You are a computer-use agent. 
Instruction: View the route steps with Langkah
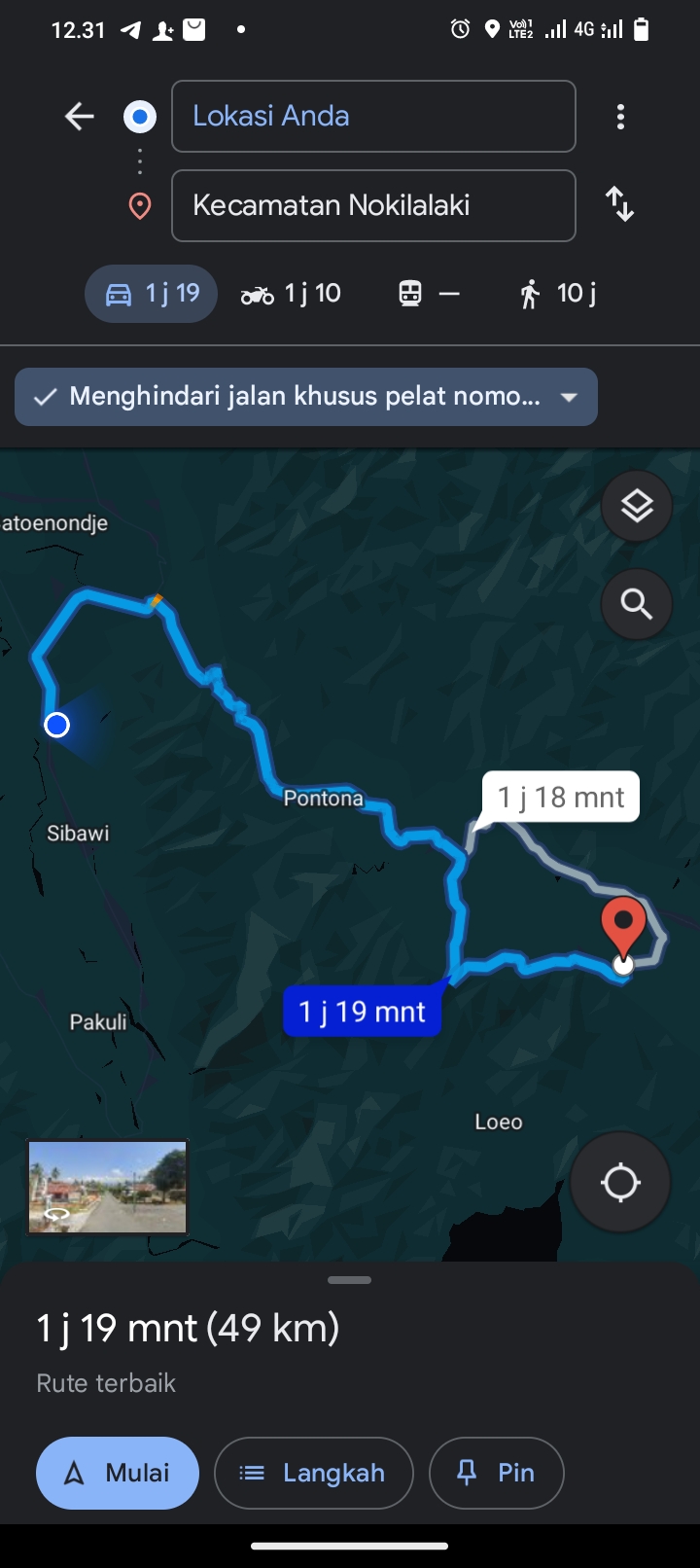point(313,1473)
